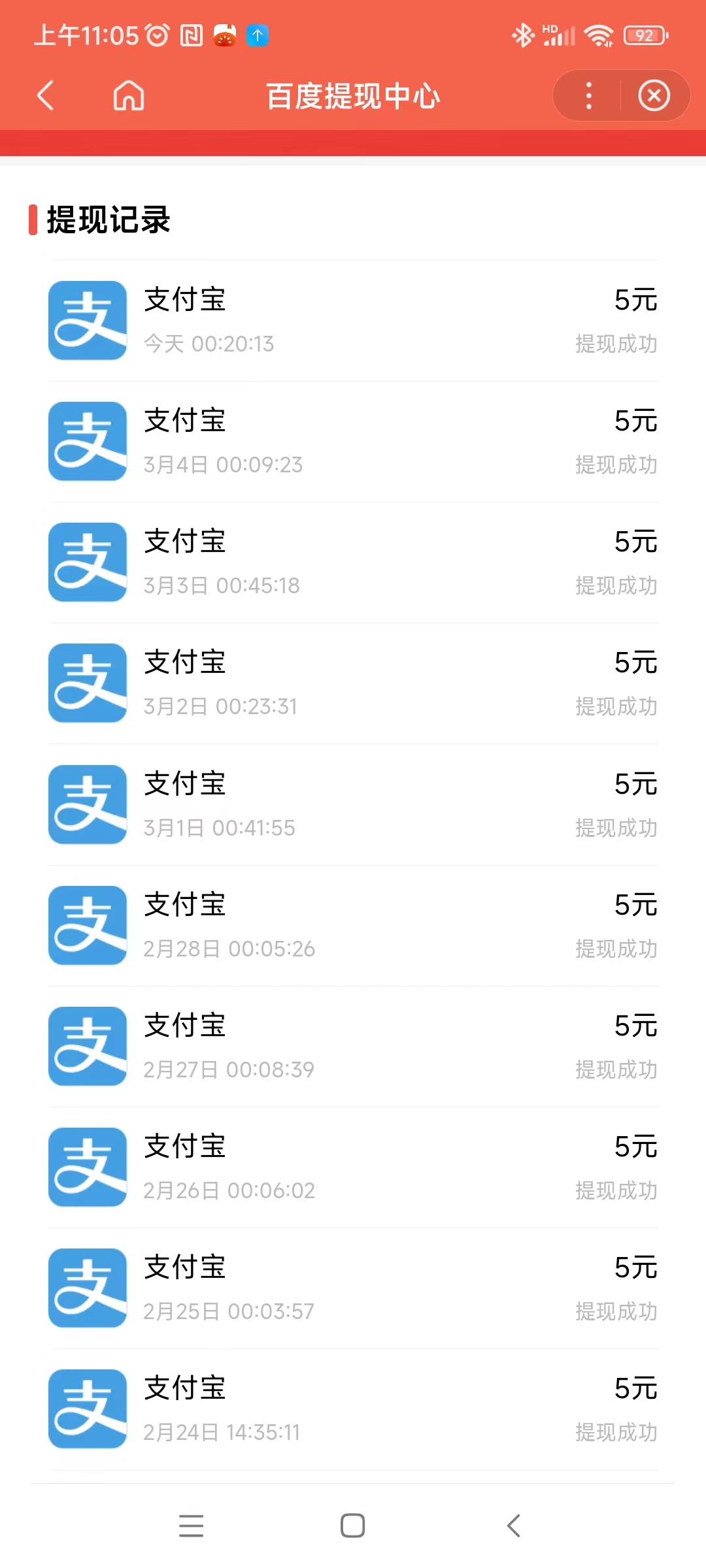Open the 2月26日 withdrawal record
Image resolution: width=706 pixels, height=1568 pixels.
click(353, 1166)
